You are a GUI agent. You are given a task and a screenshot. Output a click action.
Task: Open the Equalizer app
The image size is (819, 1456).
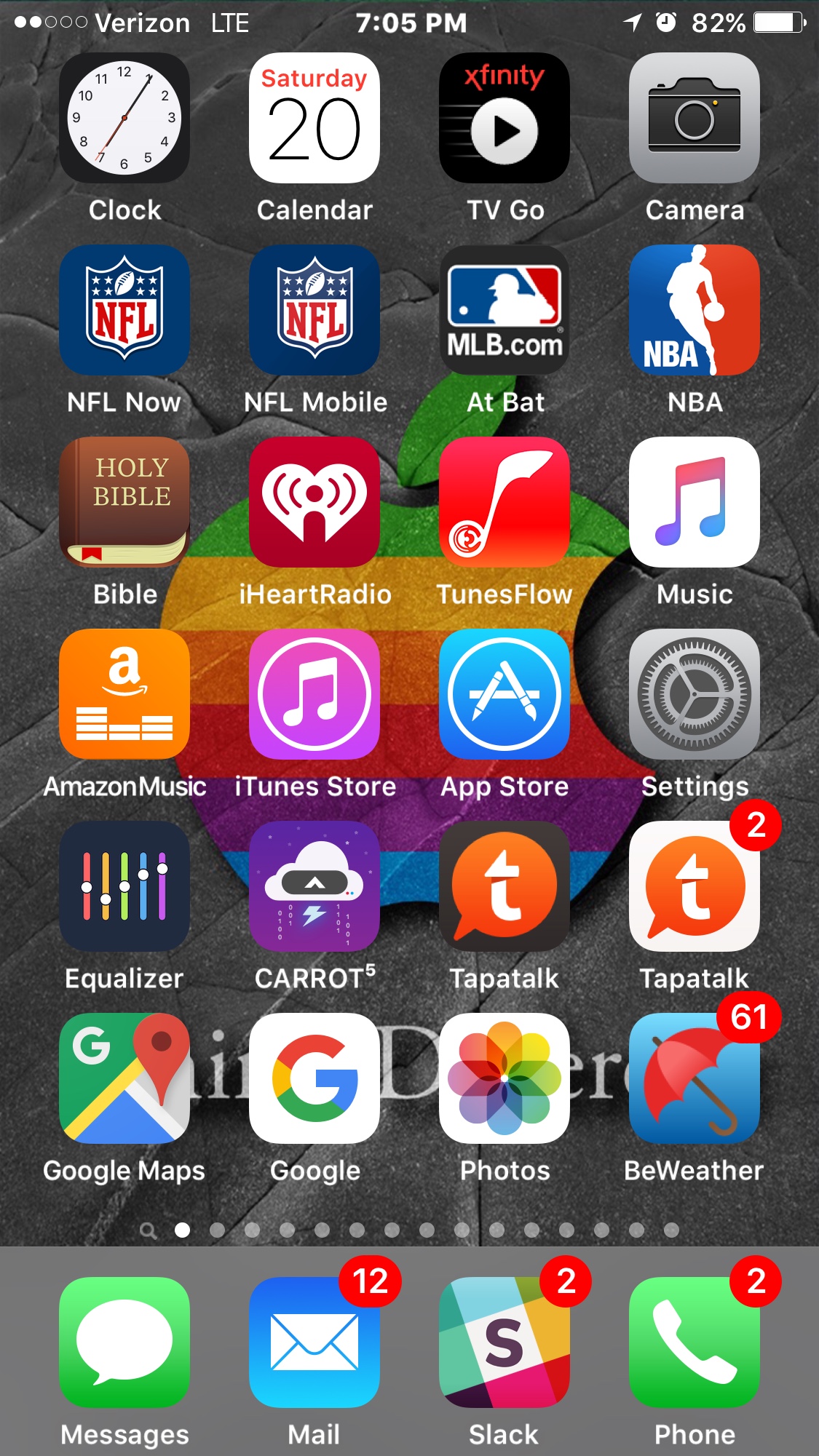click(x=124, y=886)
